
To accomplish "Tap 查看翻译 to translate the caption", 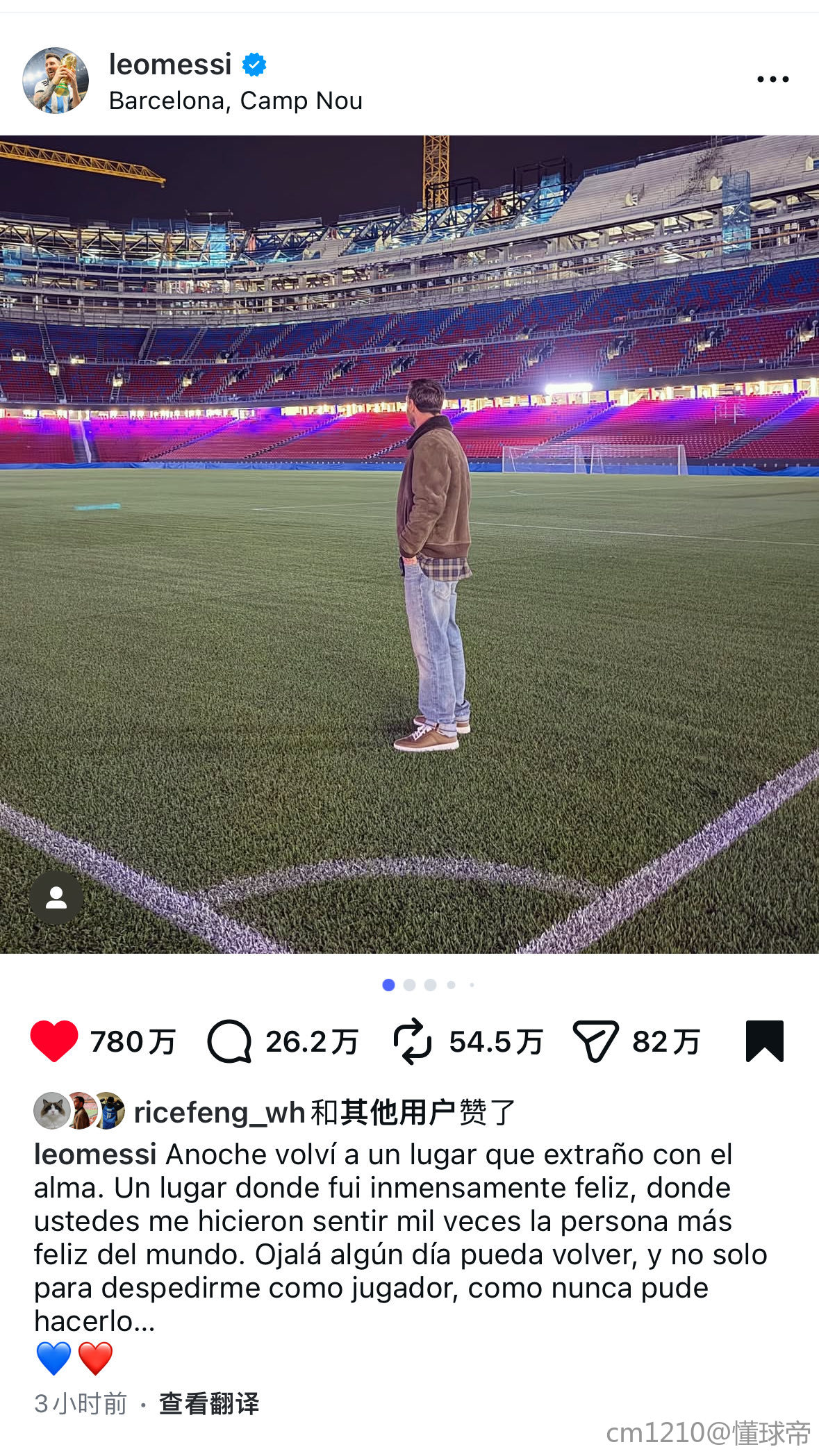I will [x=209, y=1403].
